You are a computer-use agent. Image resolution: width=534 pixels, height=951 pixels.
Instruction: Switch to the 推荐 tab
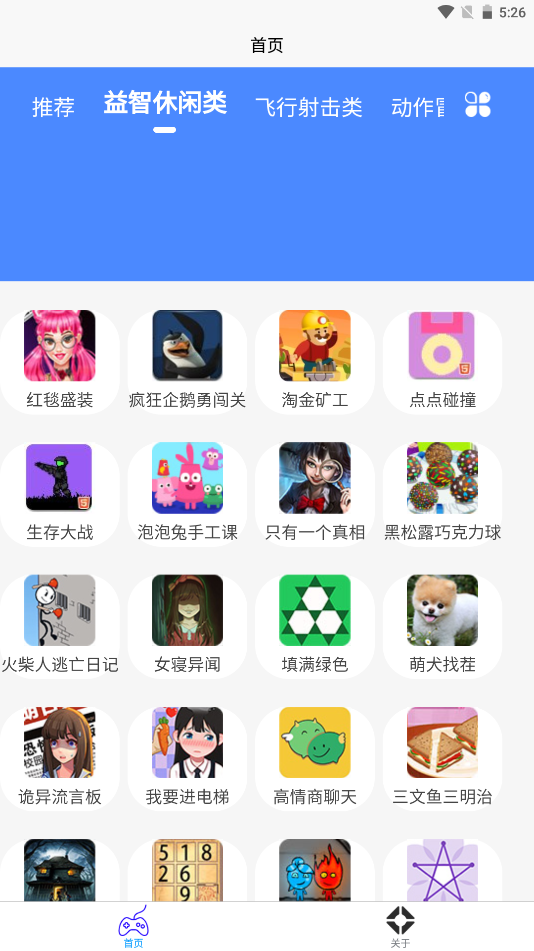pos(53,107)
